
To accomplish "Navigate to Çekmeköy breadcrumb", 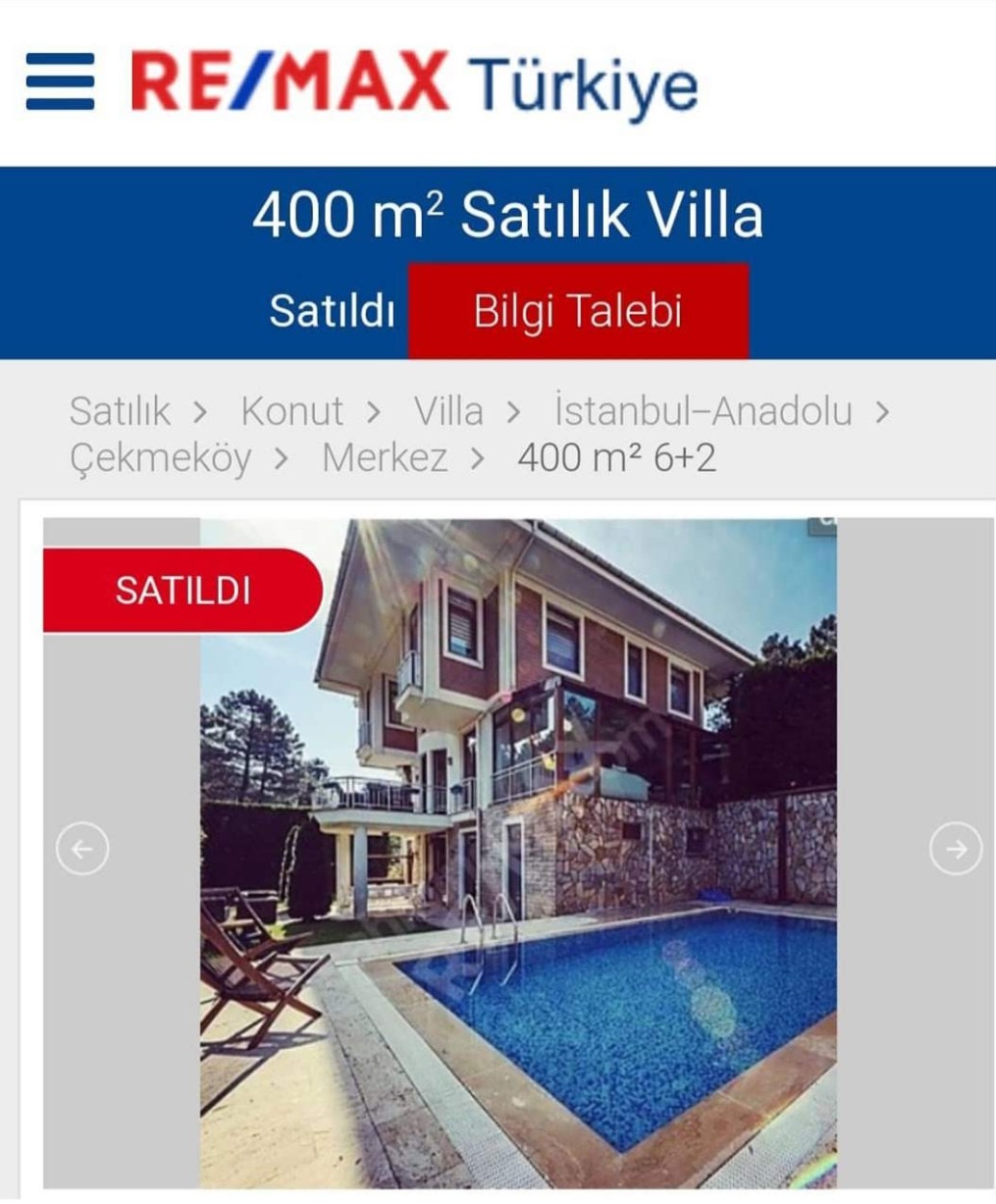I will (160, 458).
